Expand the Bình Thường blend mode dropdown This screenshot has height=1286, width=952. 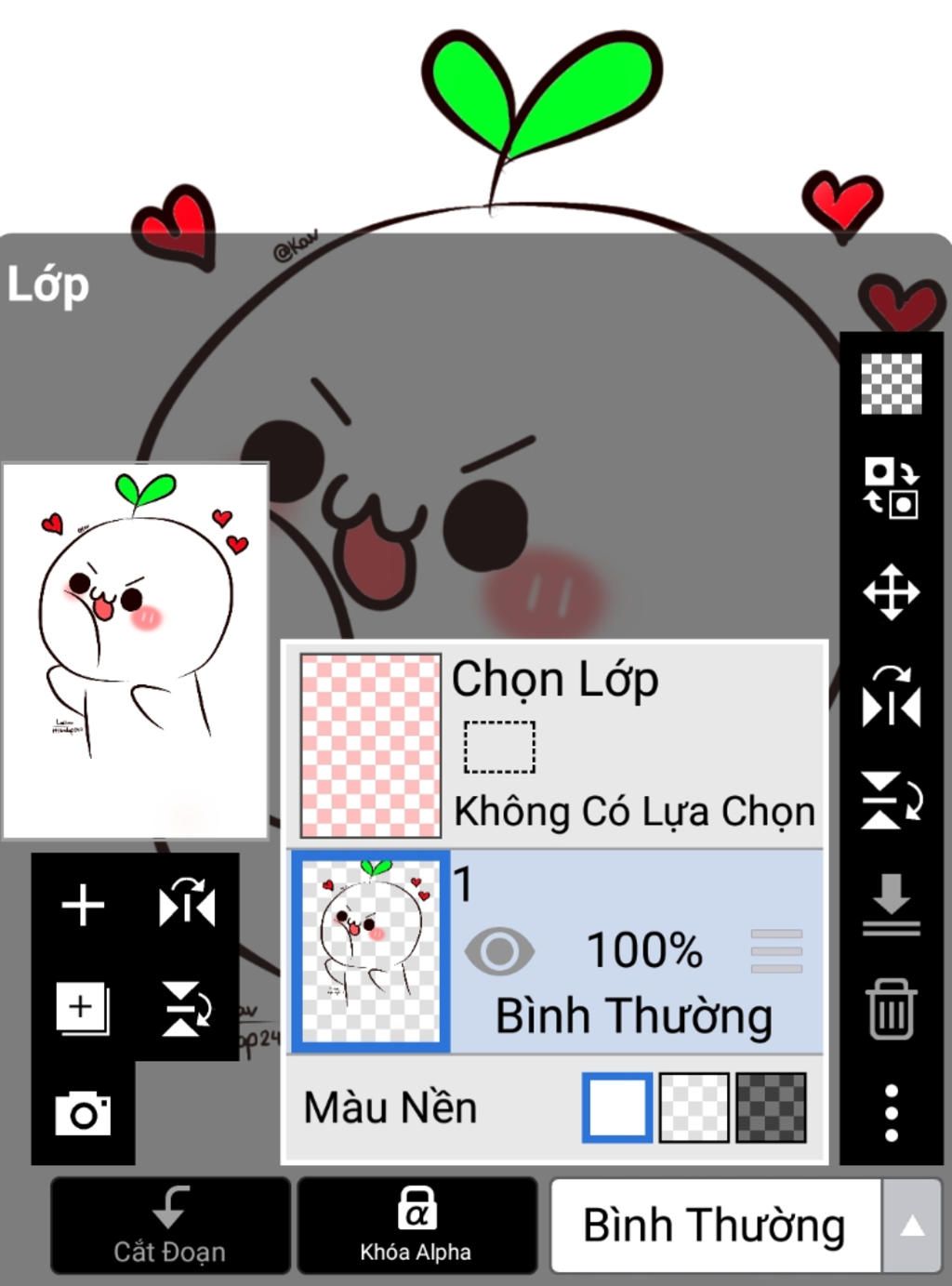point(912,1226)
